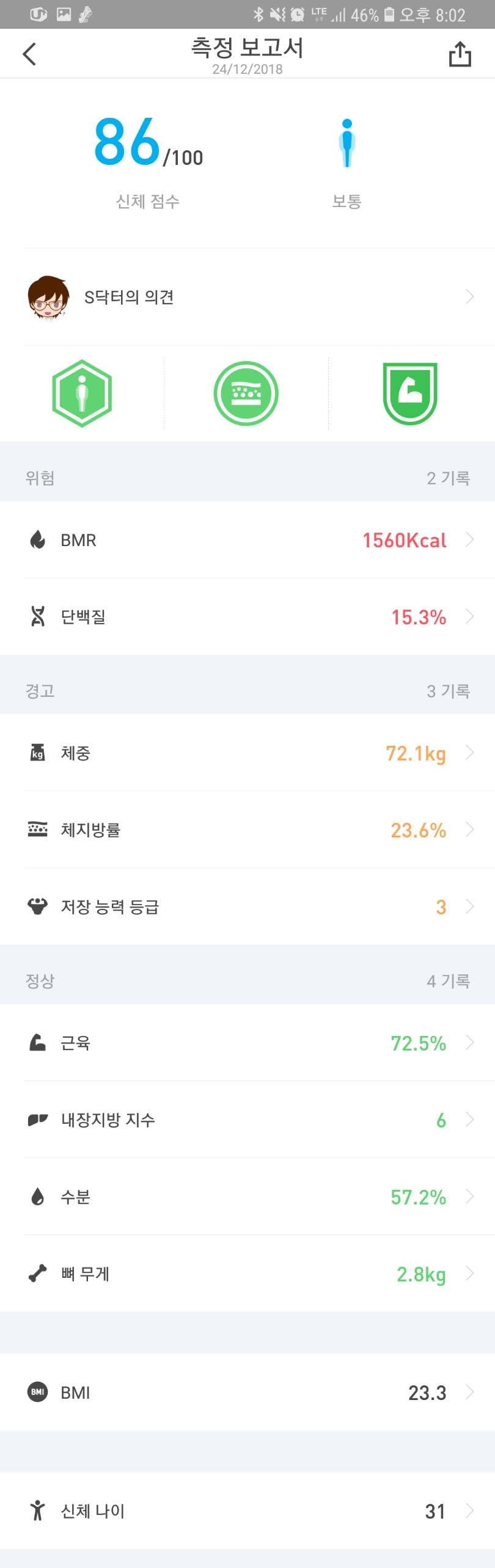Image resolution: width=495 pixels, height=1568 pixels.
Task: View the 단백질 15.3% details
Action: click(248, 617)
